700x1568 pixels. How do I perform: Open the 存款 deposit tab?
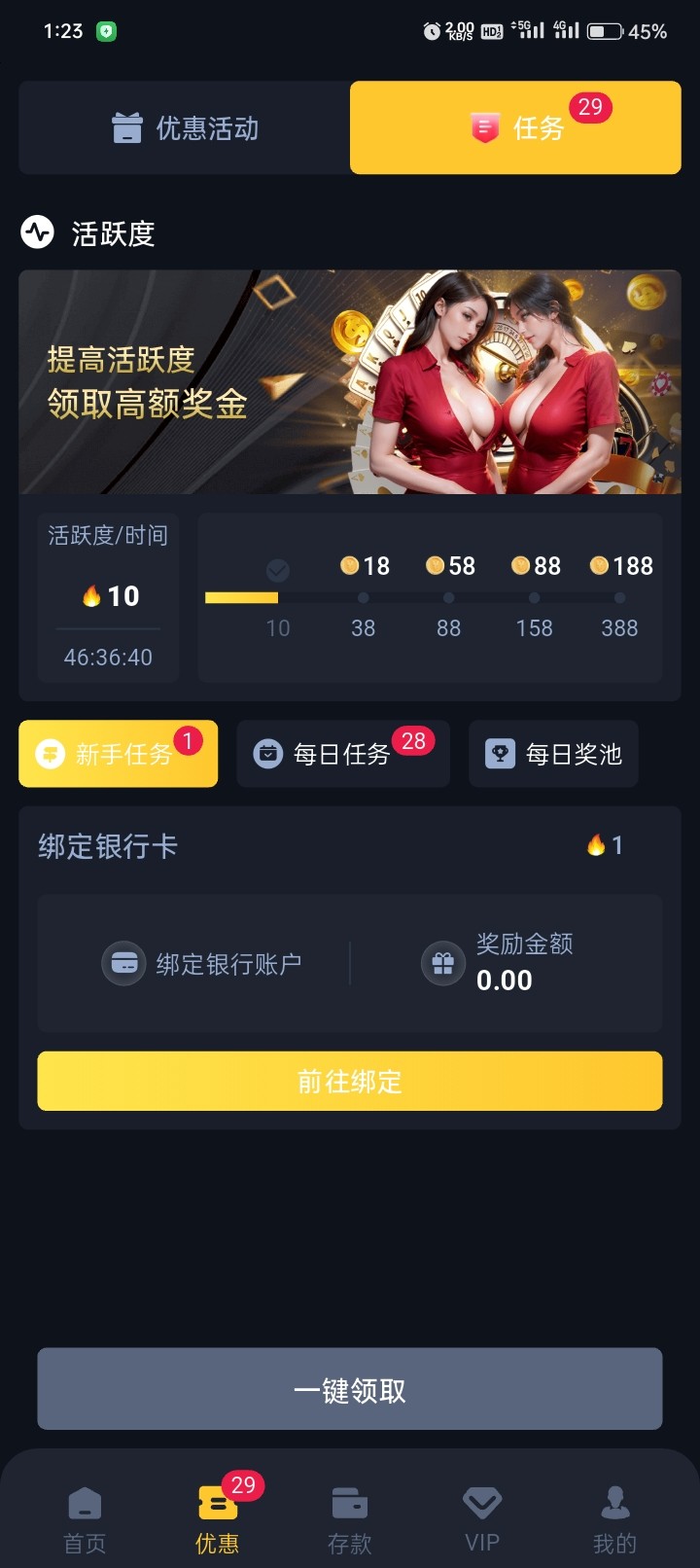tap(350, 1518)
